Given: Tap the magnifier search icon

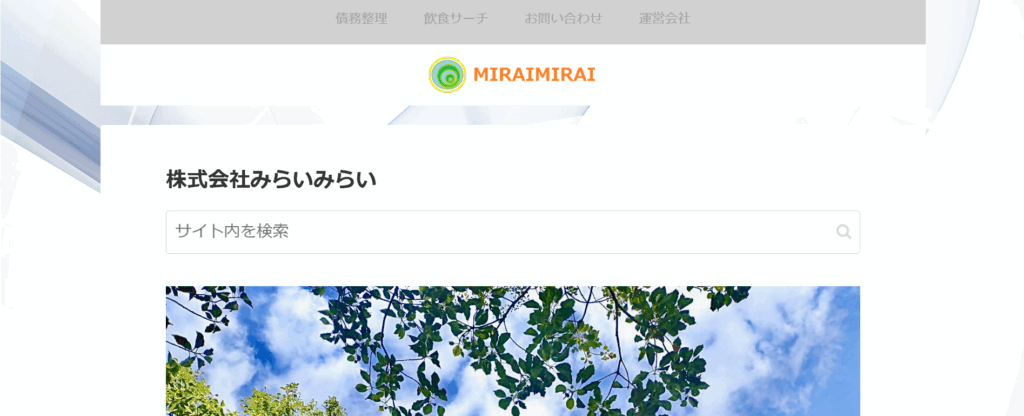Looking at the screenshot, I should [x=843, y=232].
